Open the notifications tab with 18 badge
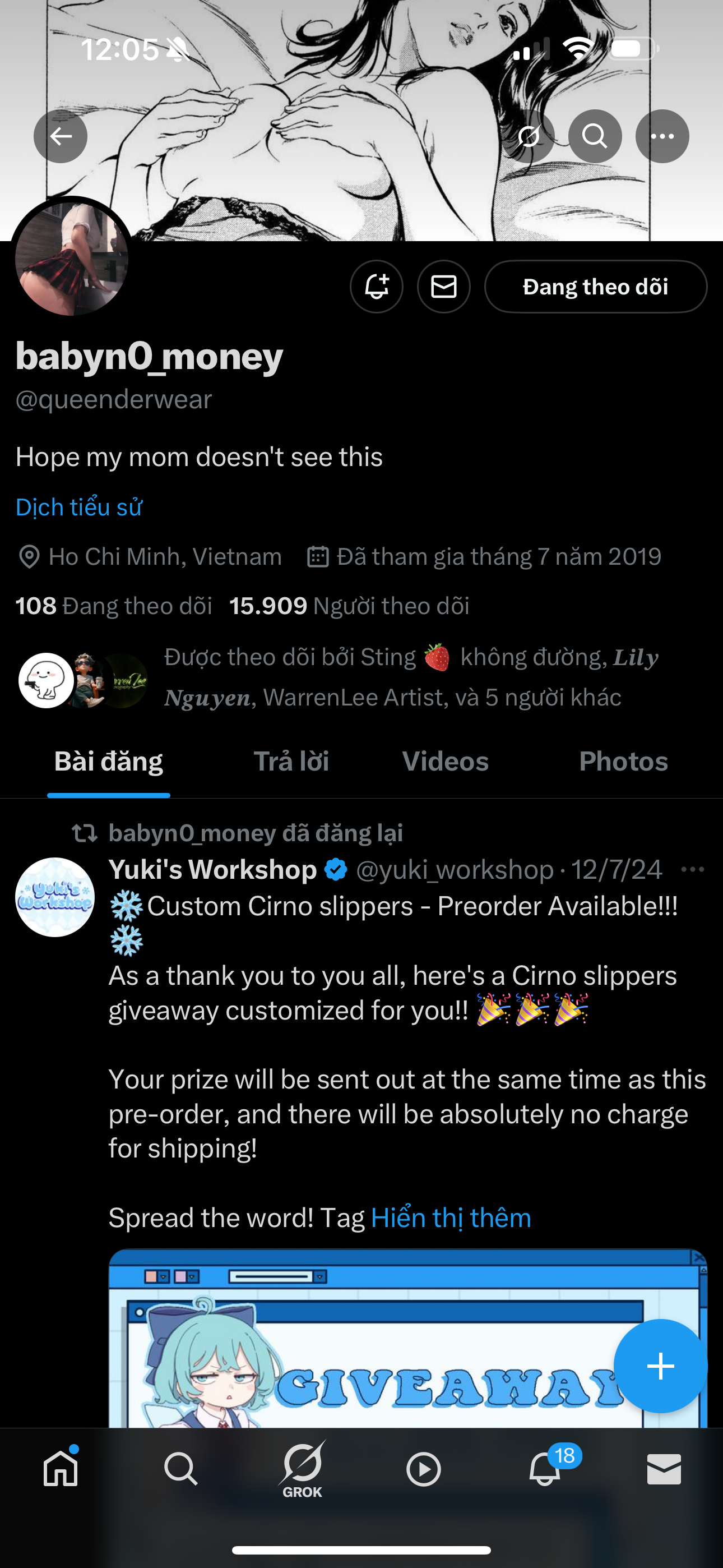The height and width of the screenshot is (1568, 723). click(x=545, y=1469)
